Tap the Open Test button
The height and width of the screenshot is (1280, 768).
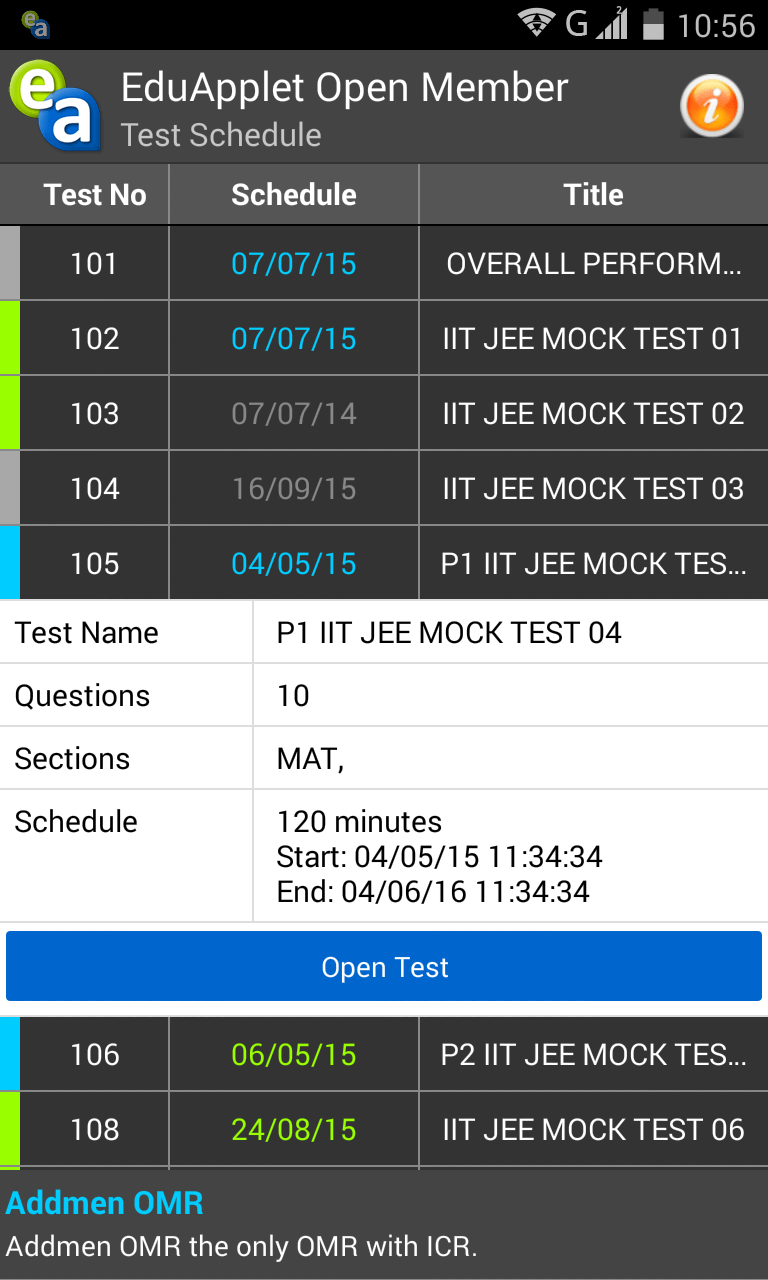[x=384, y=967]
